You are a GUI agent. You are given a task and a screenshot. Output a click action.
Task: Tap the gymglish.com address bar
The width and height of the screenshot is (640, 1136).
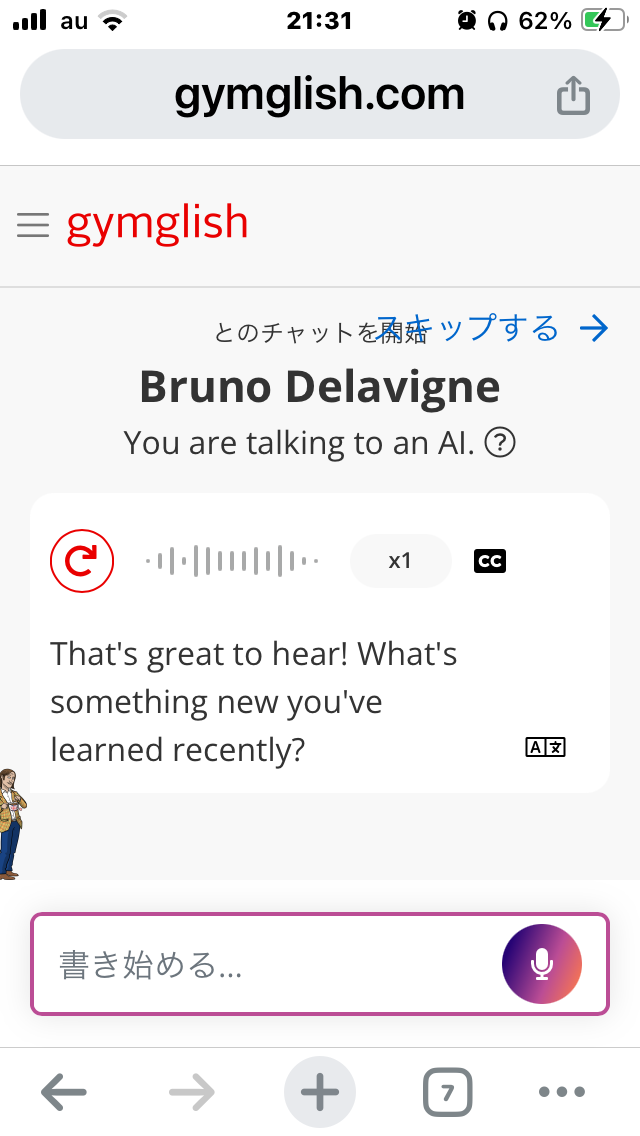(320, 94)
